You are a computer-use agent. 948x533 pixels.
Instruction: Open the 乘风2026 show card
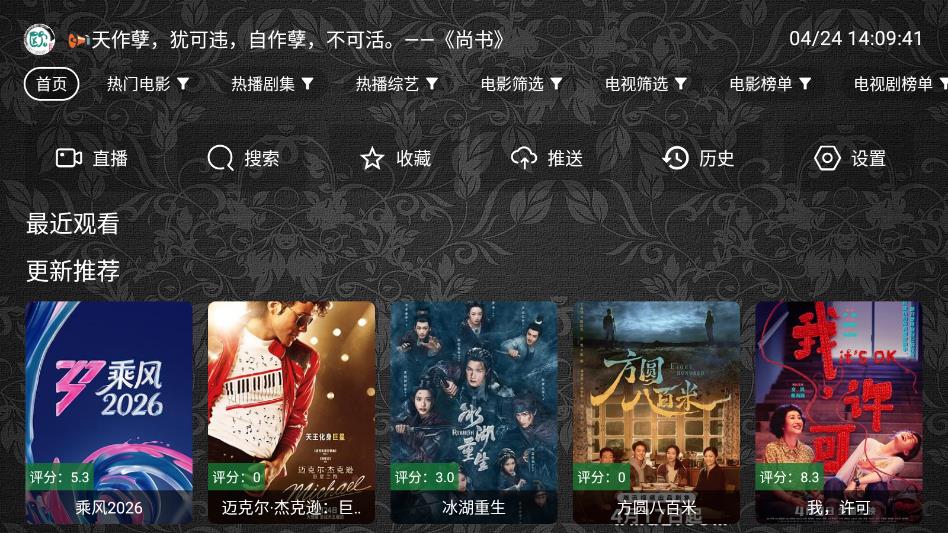coord(109,412)
